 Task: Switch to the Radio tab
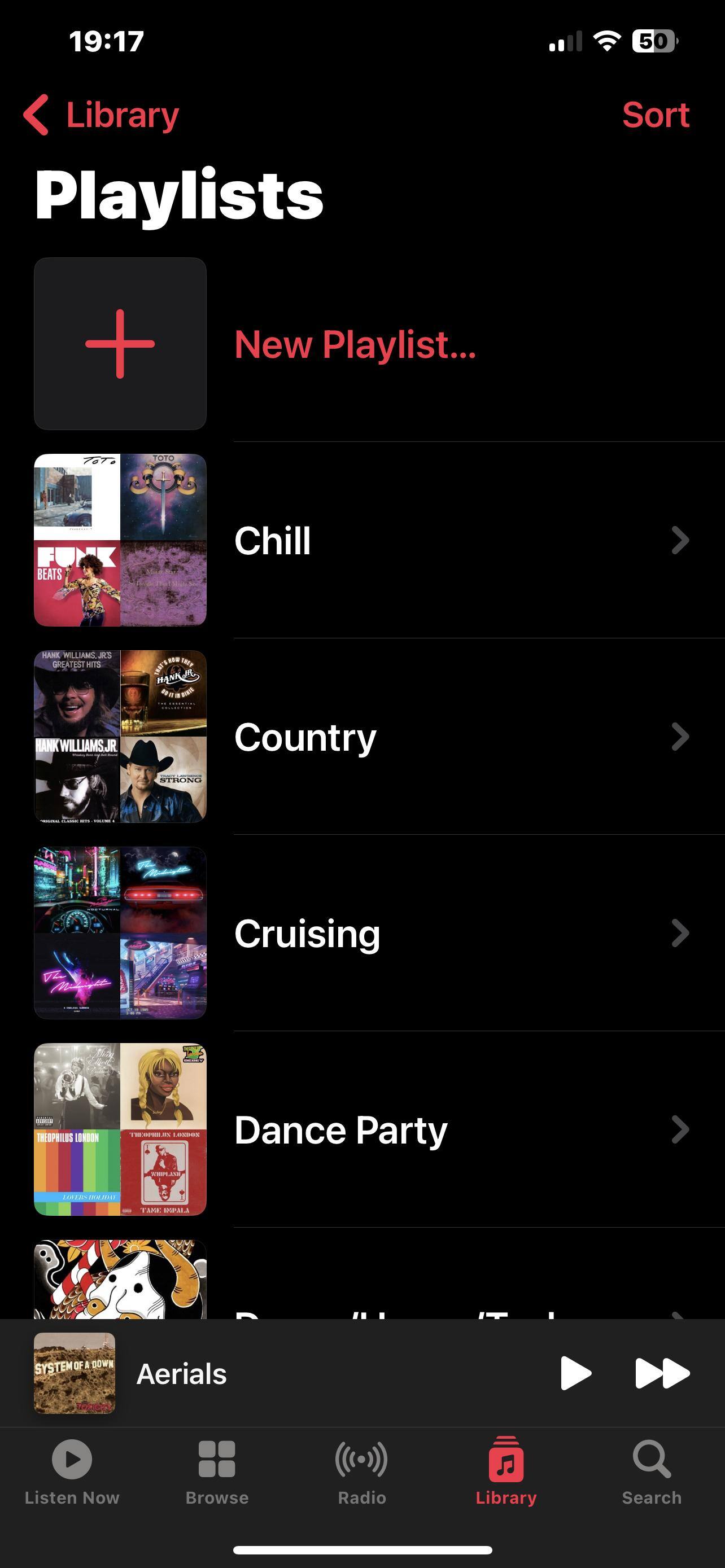[361, 1472]
